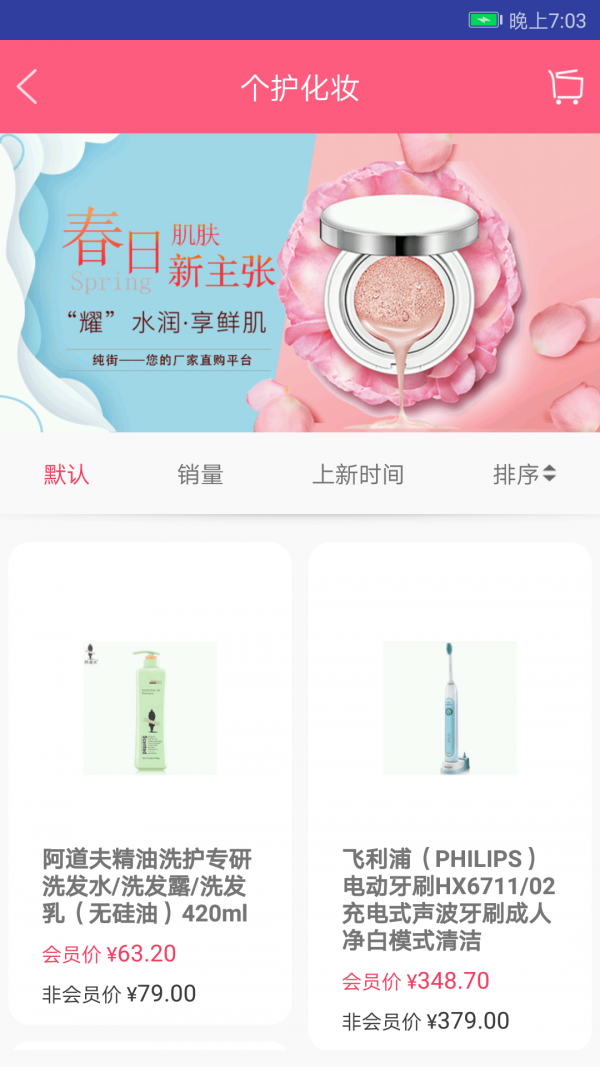
Task: Go back using the top-left arrow
Action: pyautogui.click(x=28, y=87)
